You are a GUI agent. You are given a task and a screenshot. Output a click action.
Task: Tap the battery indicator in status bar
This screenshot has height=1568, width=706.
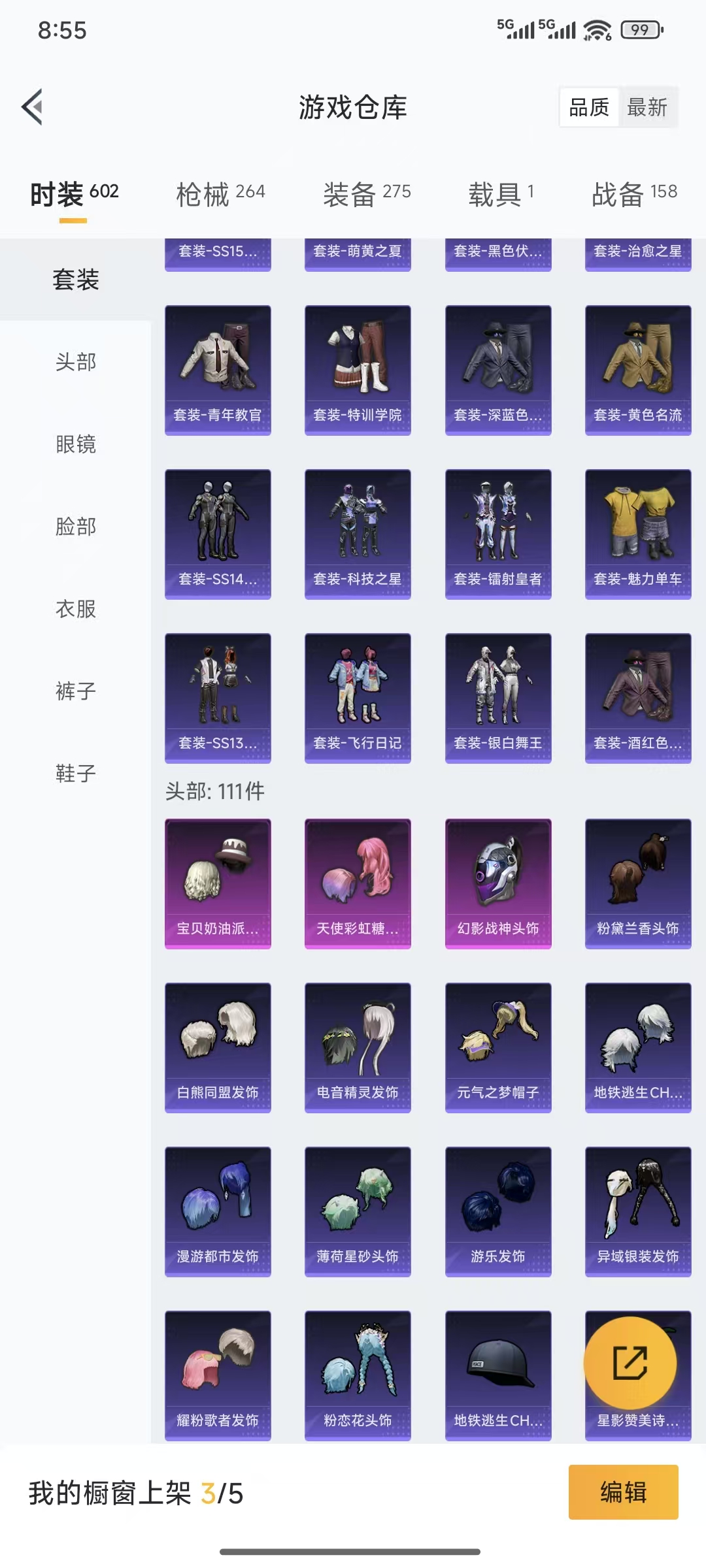tap(639, 30)
